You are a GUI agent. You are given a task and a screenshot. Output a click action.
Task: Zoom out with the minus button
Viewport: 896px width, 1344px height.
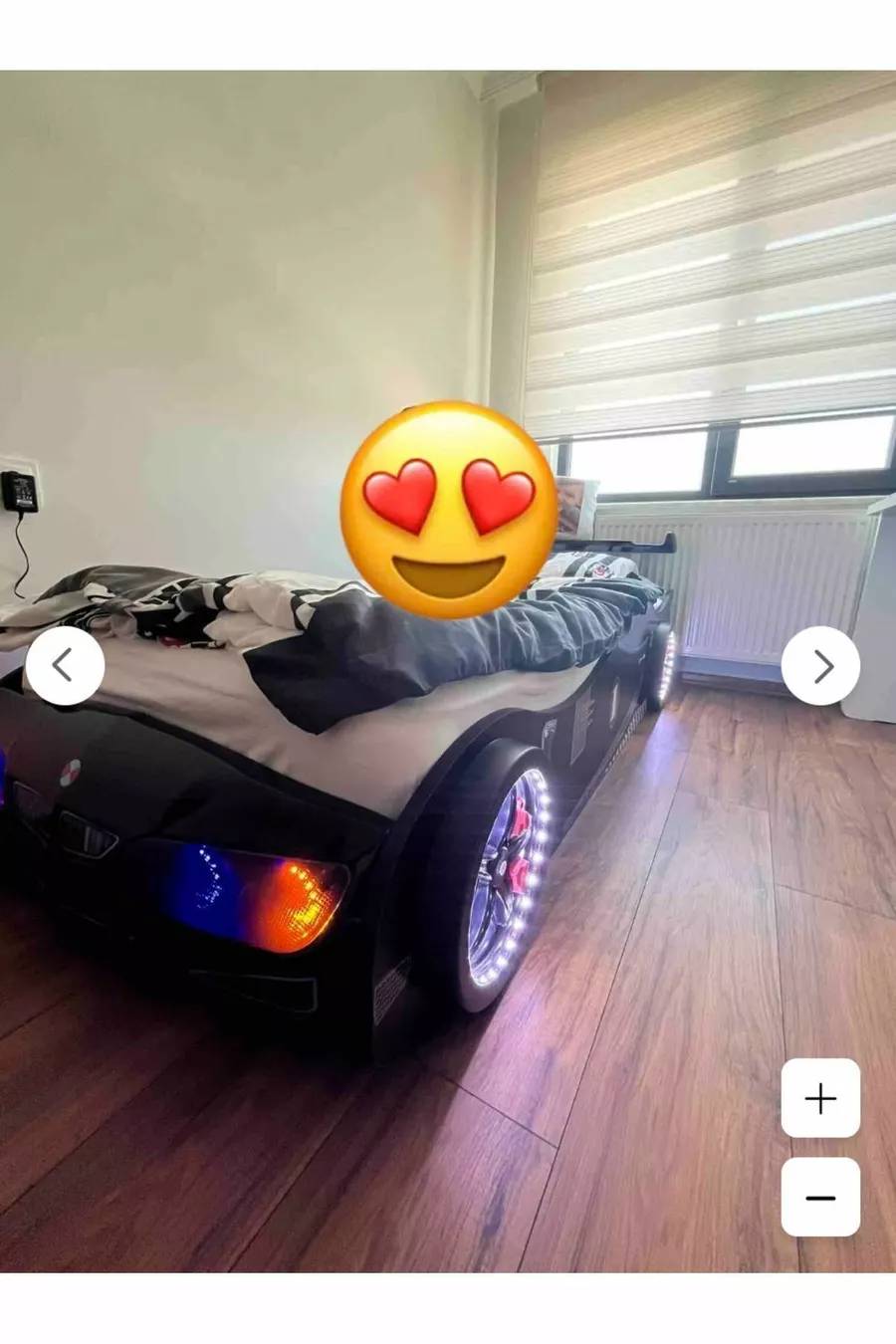tap(820, 1197)
